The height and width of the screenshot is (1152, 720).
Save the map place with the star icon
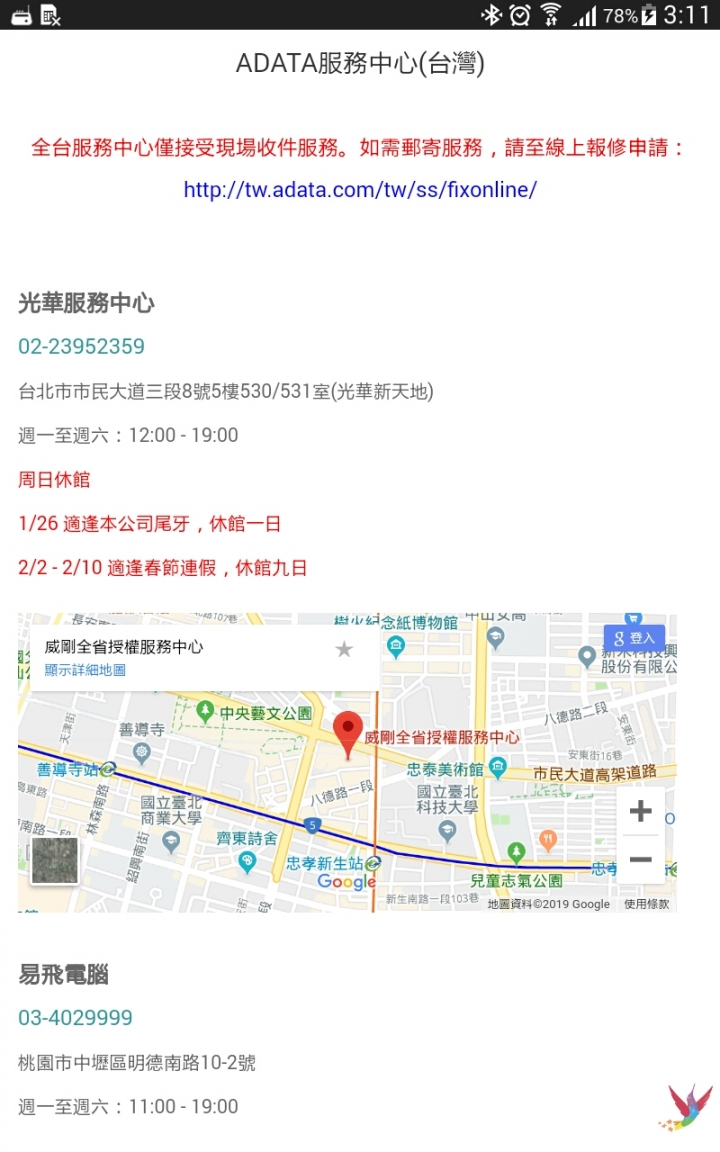click(344, 650)
